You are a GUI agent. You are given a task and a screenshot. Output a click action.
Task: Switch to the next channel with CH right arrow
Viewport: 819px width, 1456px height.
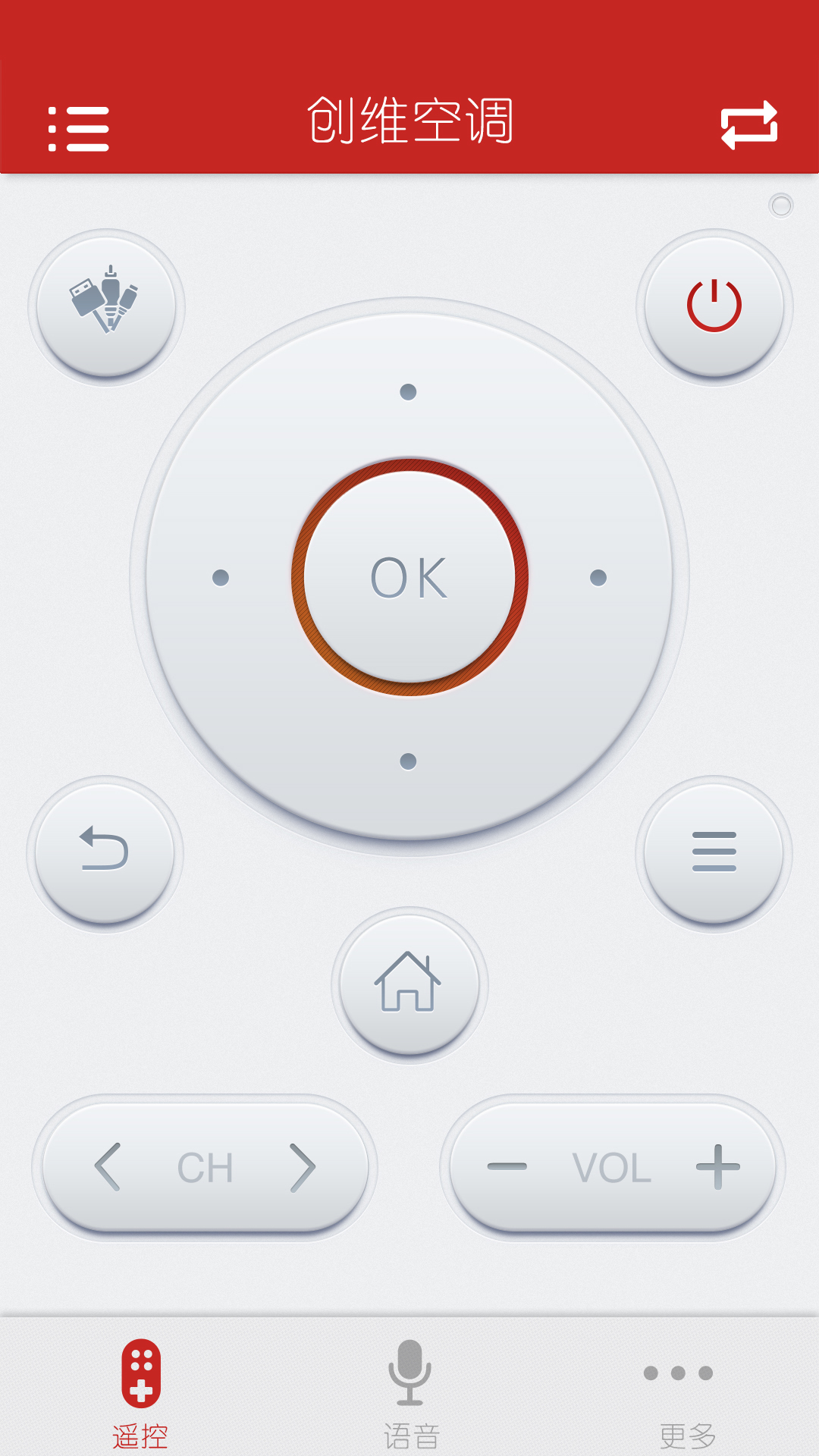pos(302,1167)
